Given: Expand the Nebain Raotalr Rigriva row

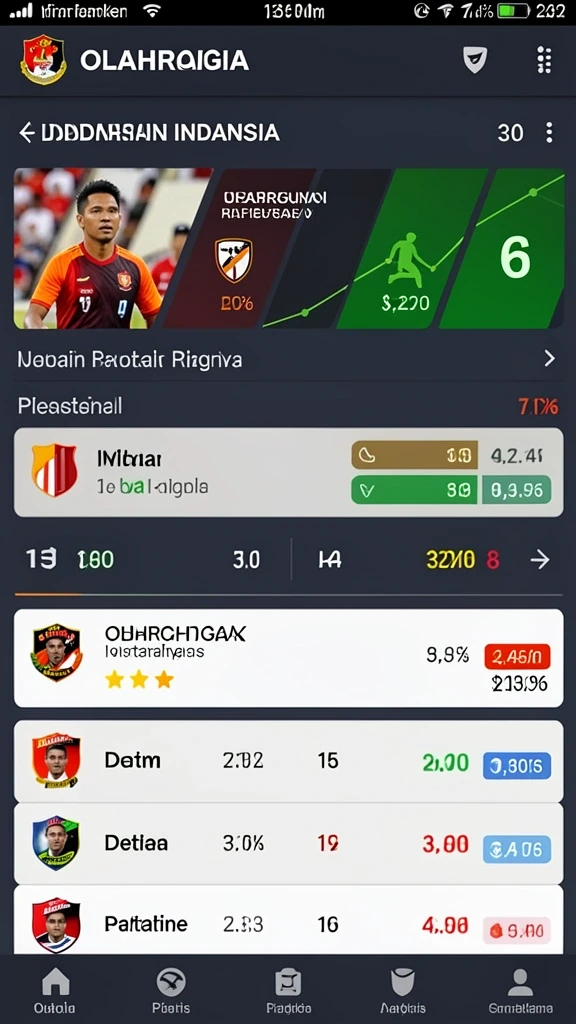Looking at the screenshot, I should click(x=288, y=359).
